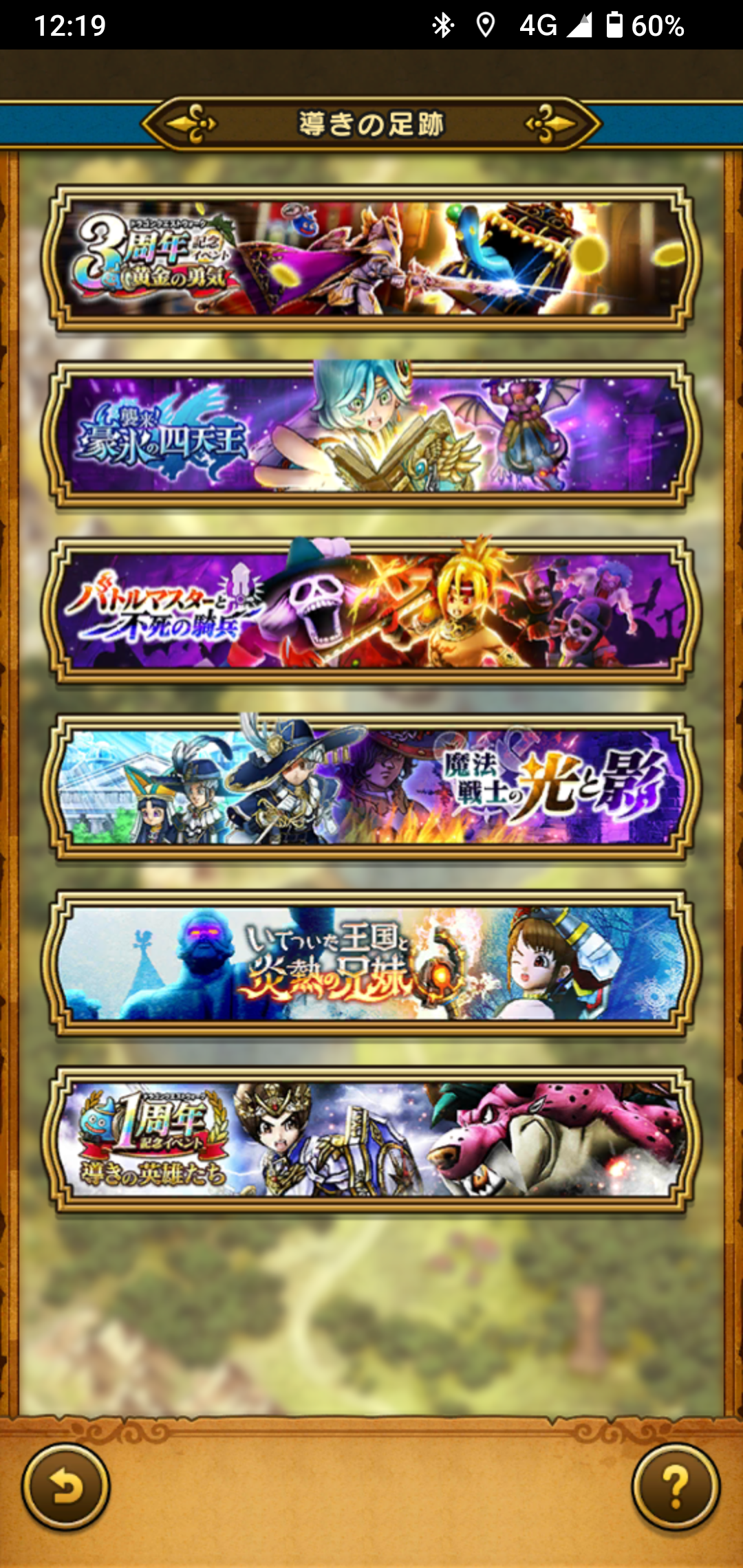Open the 3周年 黄金の勇気 event banner
The width and height of the screenshot is (743, 1568).
(x=371, y=259)
